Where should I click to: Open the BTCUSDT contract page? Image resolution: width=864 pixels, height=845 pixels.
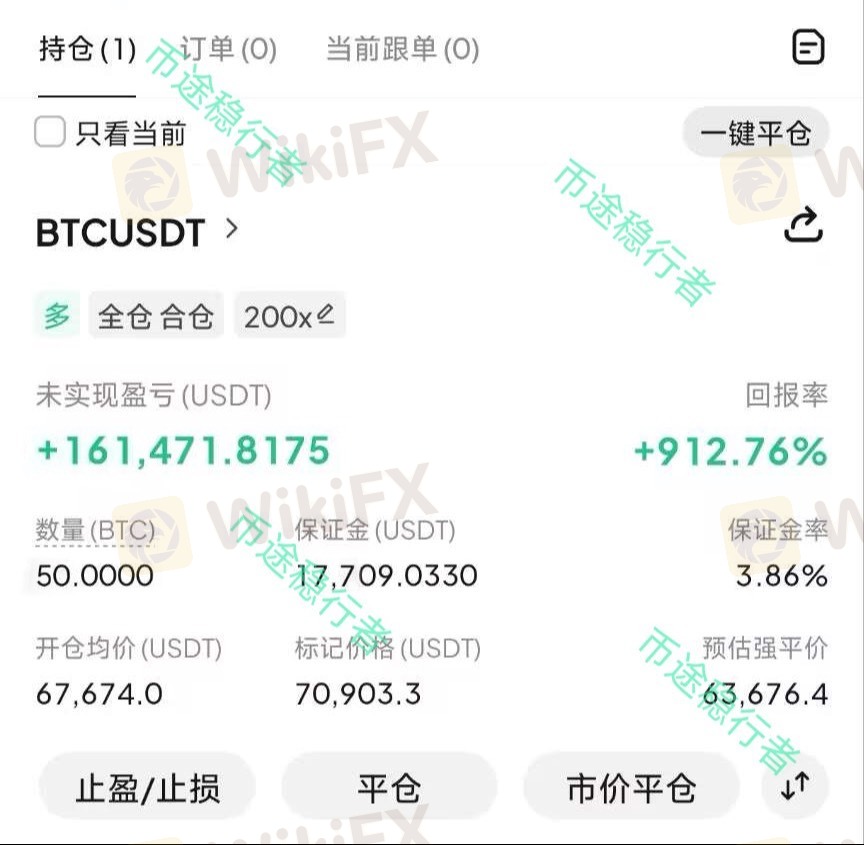pos(137,232)
